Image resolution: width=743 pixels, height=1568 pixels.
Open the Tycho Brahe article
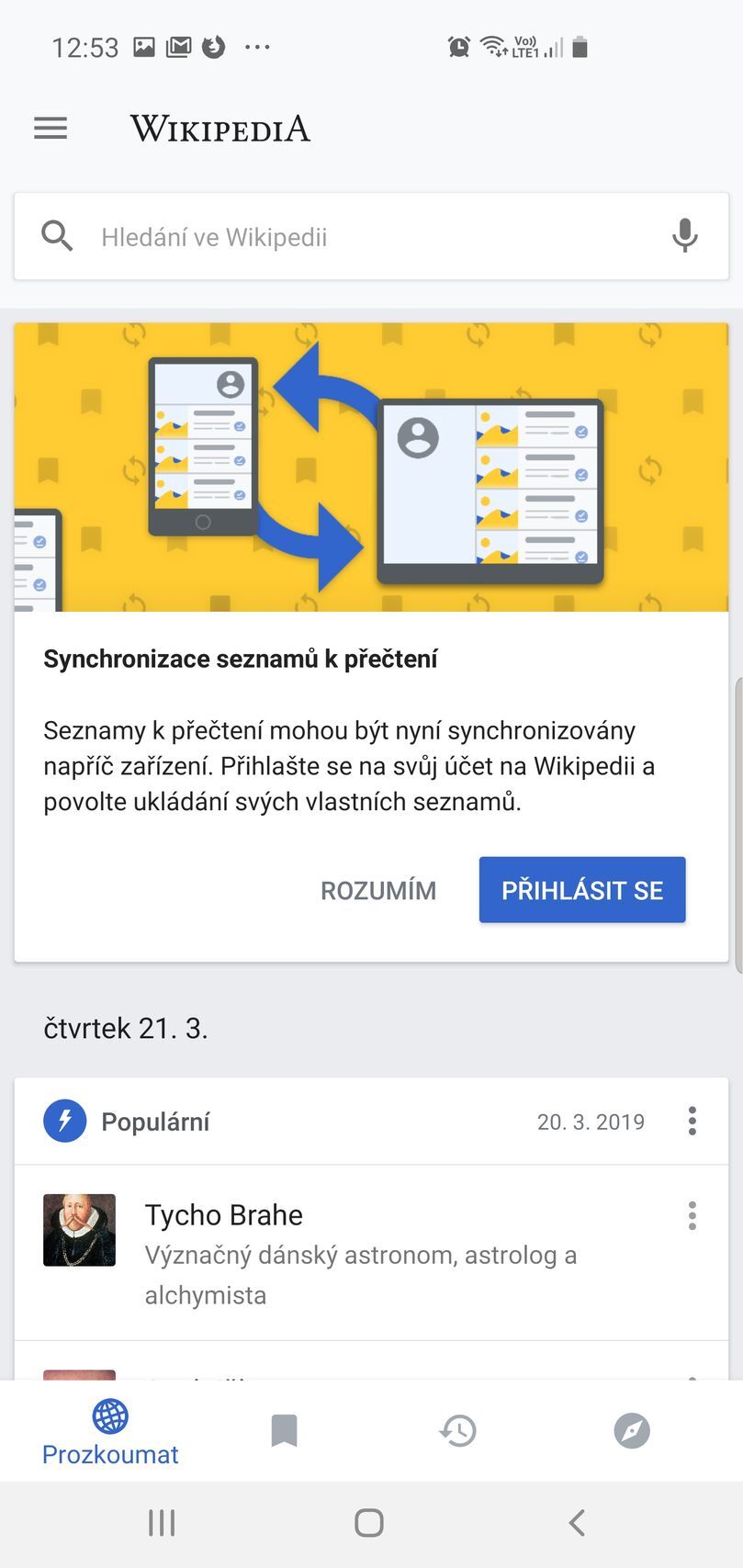click(223, 1214)
